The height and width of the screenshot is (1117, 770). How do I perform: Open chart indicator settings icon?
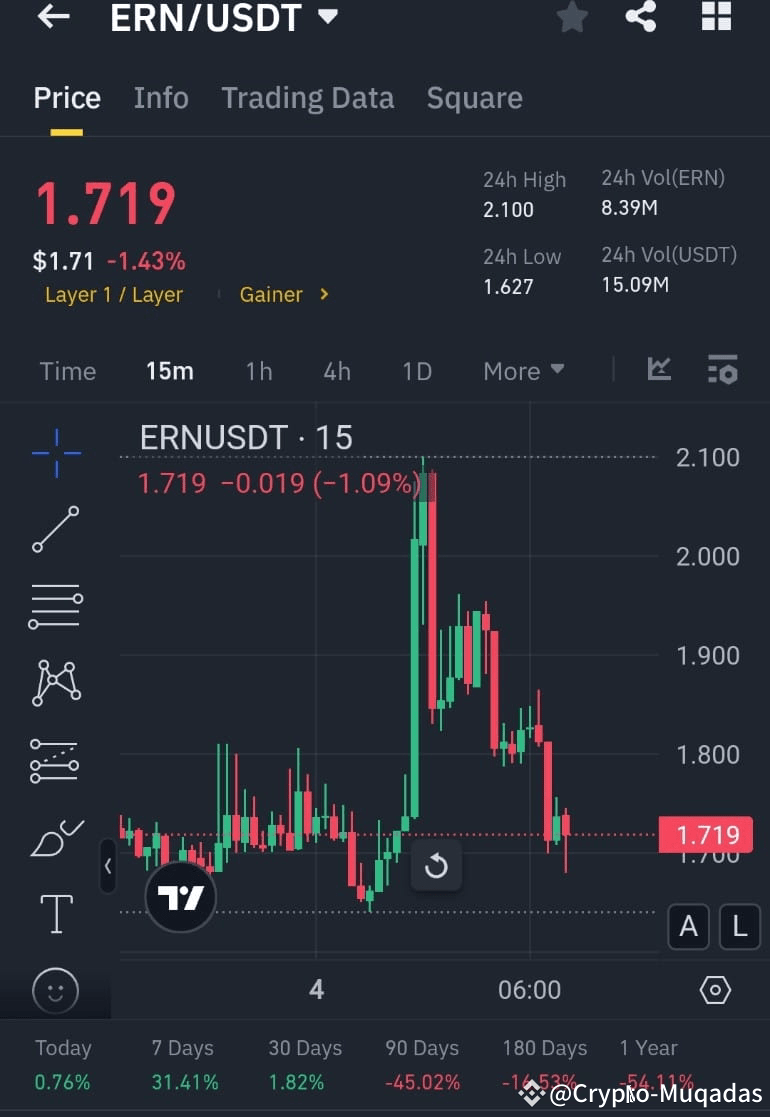pos(722,370)
